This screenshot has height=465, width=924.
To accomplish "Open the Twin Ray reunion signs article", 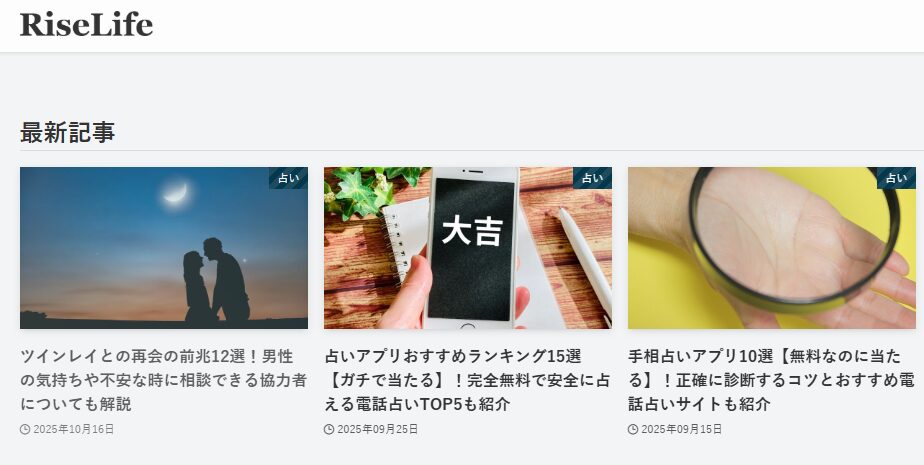I will tap(163, 380).
